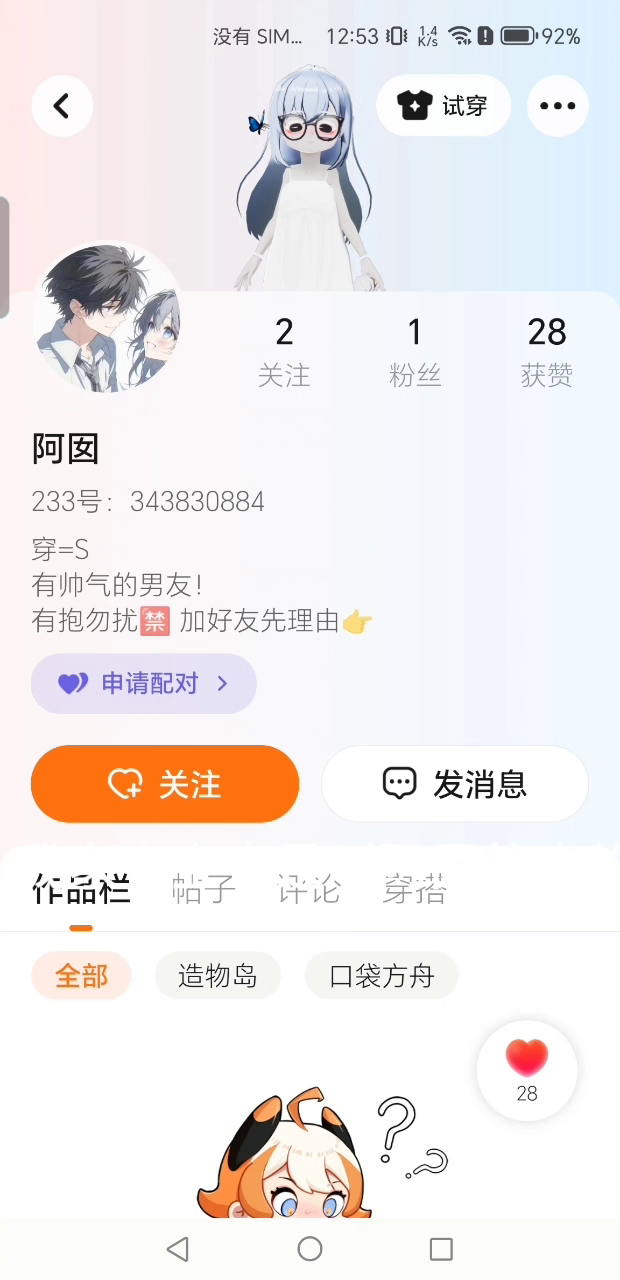View the 粉丝 followers list
This screenshot has height=1280, width=620.
tap(415, 351)
